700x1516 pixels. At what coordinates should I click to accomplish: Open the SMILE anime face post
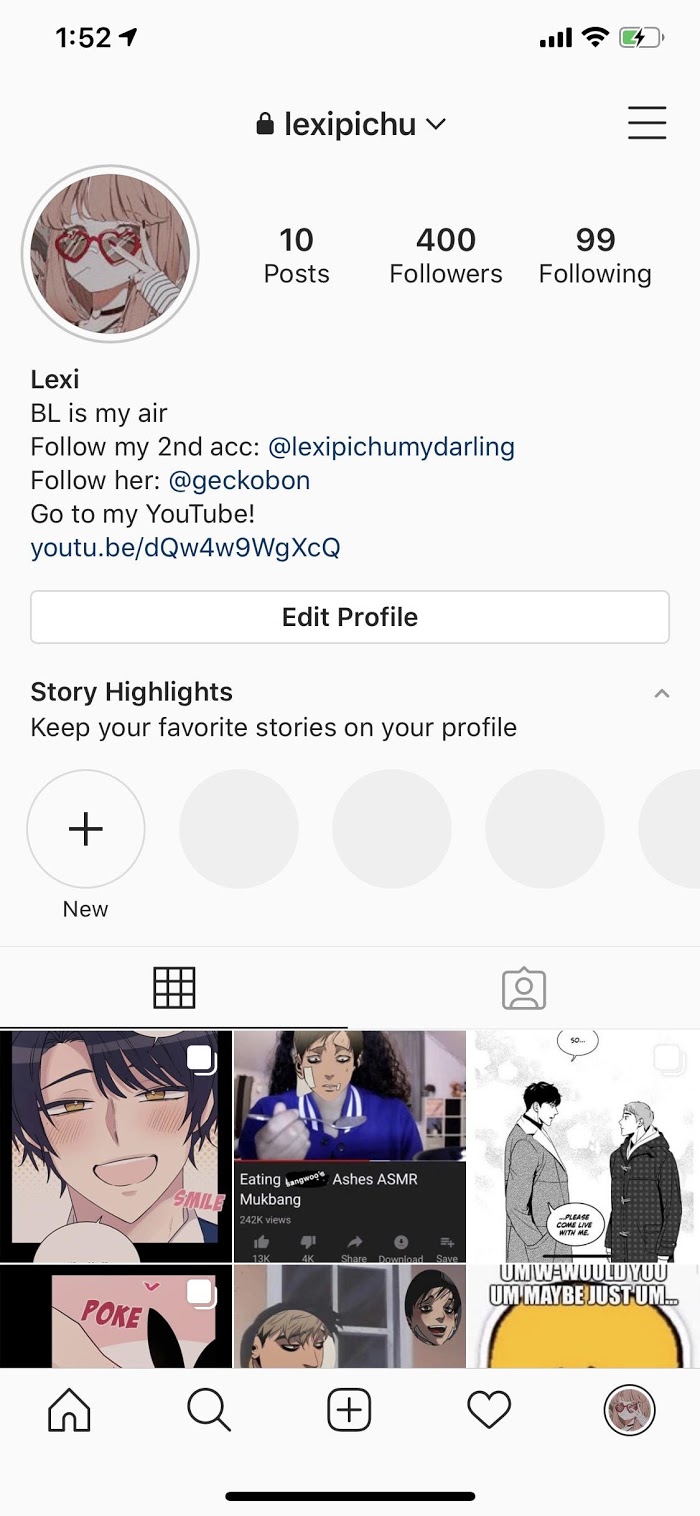[x=116, y=1146]
